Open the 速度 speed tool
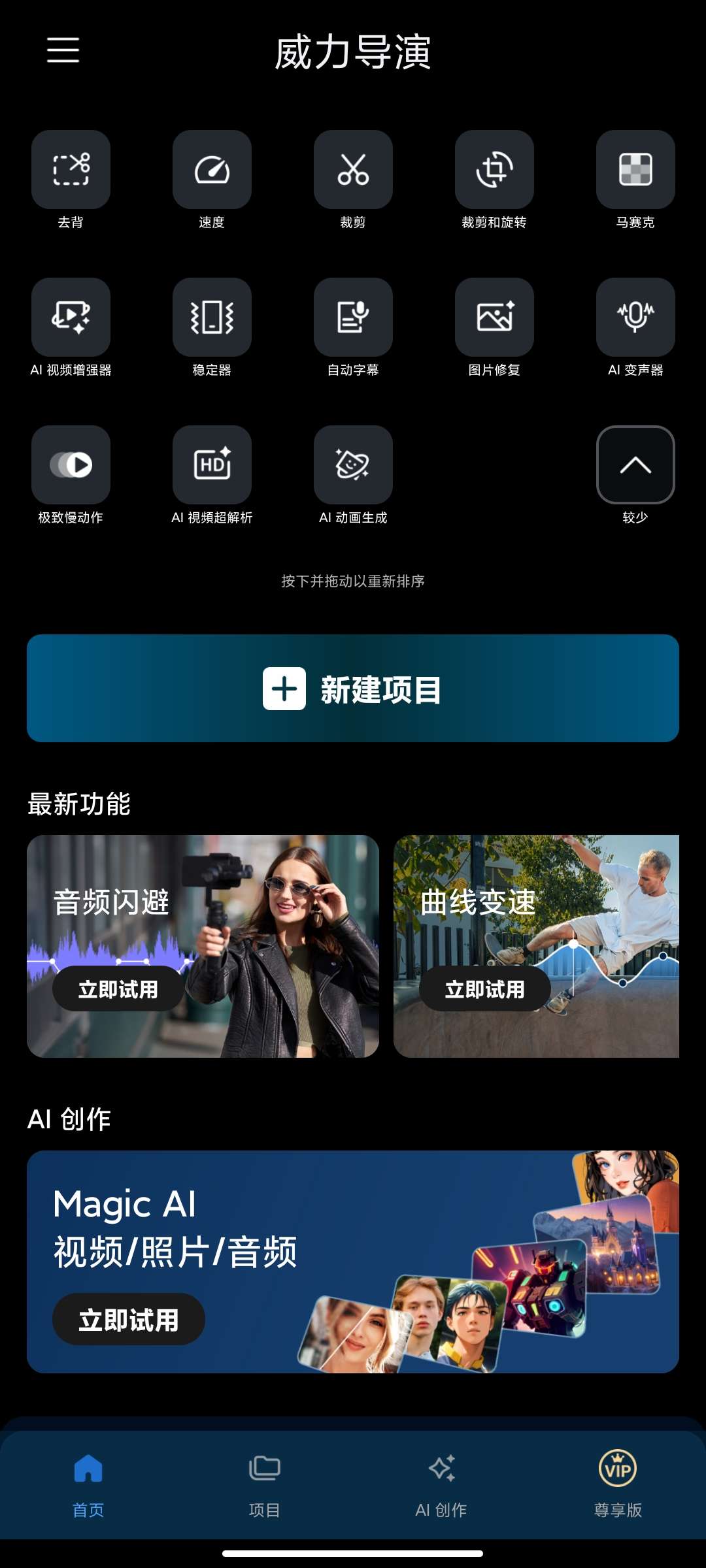 [x=212, y=170]
